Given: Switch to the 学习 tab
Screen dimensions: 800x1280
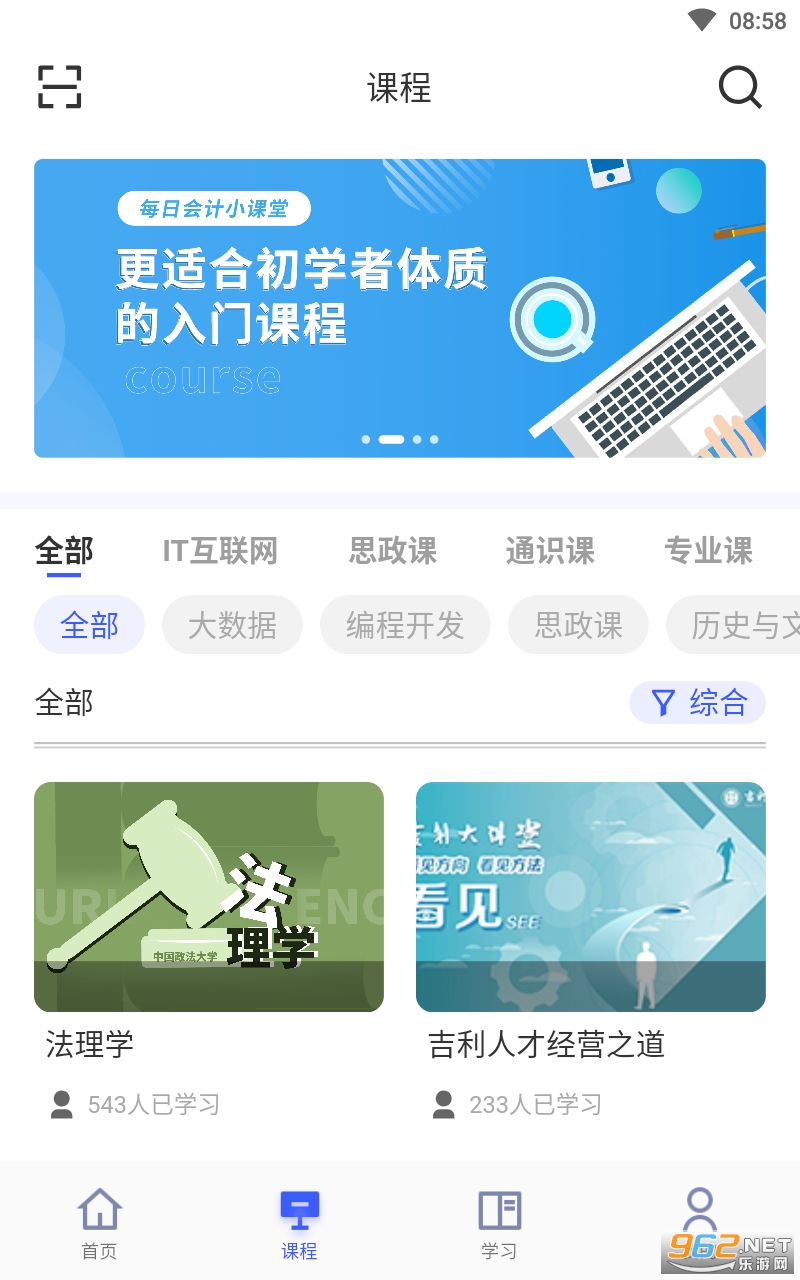Looking at the screenshot, I should point(499,1222).
